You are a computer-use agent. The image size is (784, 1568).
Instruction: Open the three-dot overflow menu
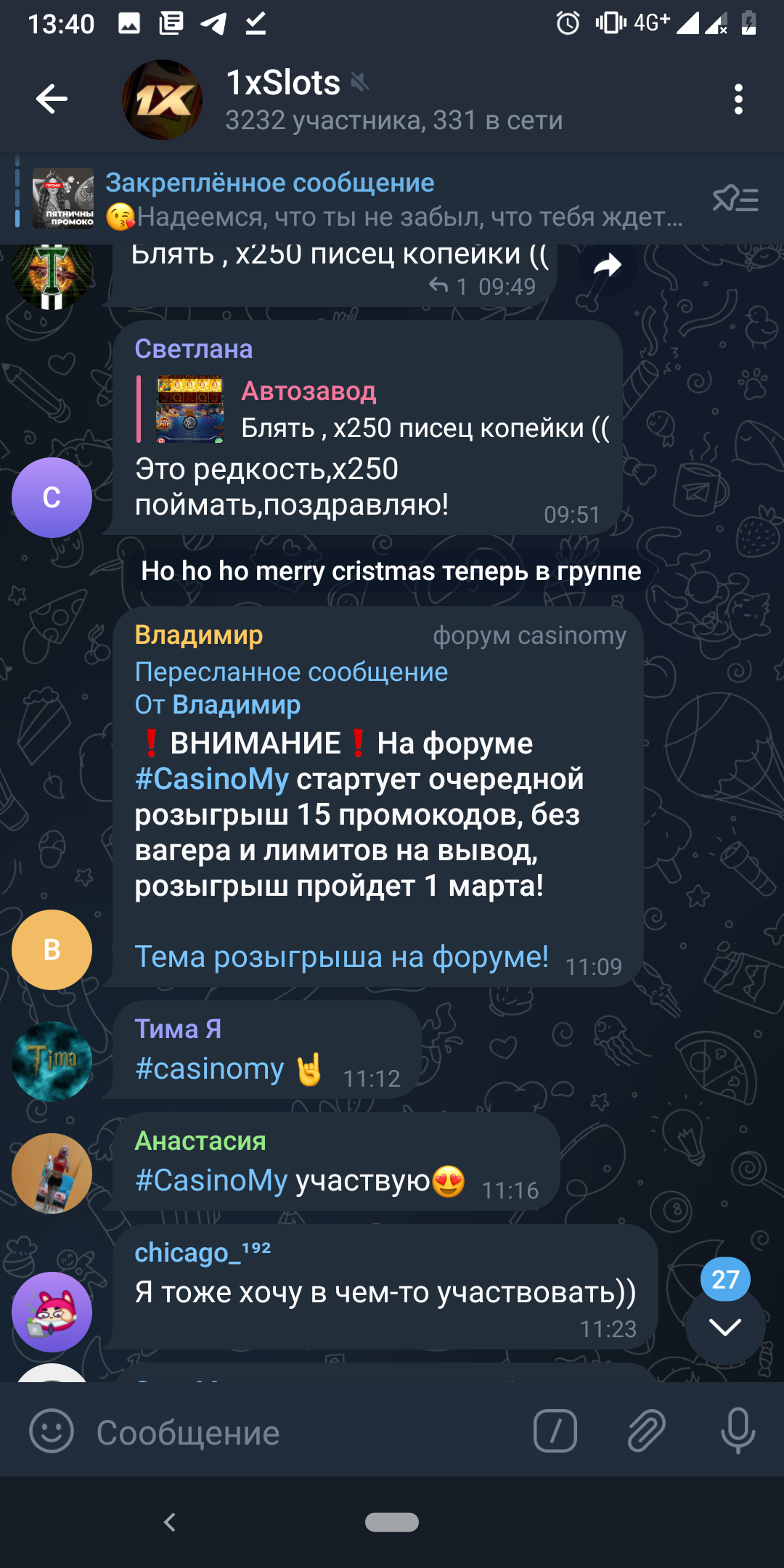click(738, 99)
